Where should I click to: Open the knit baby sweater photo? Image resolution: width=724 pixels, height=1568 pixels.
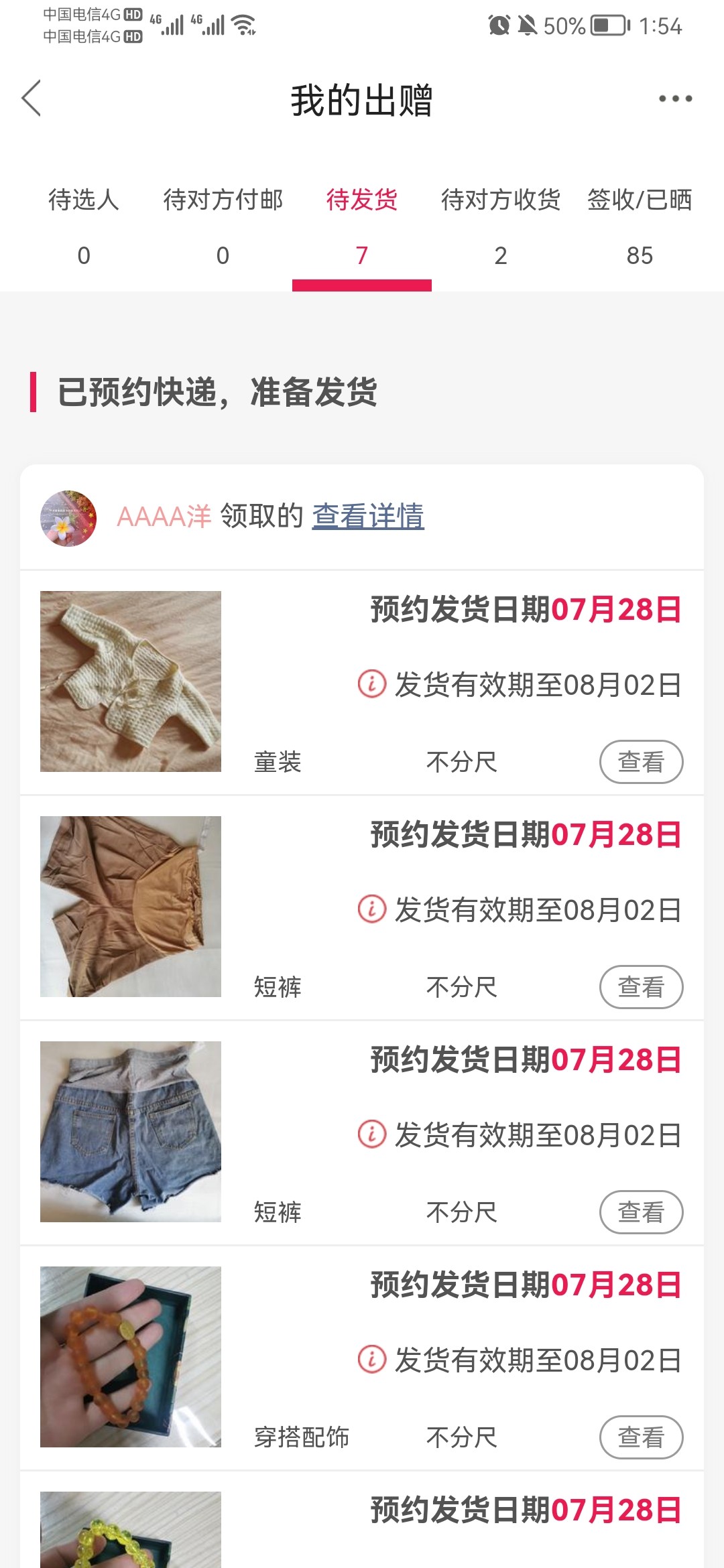point(131,681)
